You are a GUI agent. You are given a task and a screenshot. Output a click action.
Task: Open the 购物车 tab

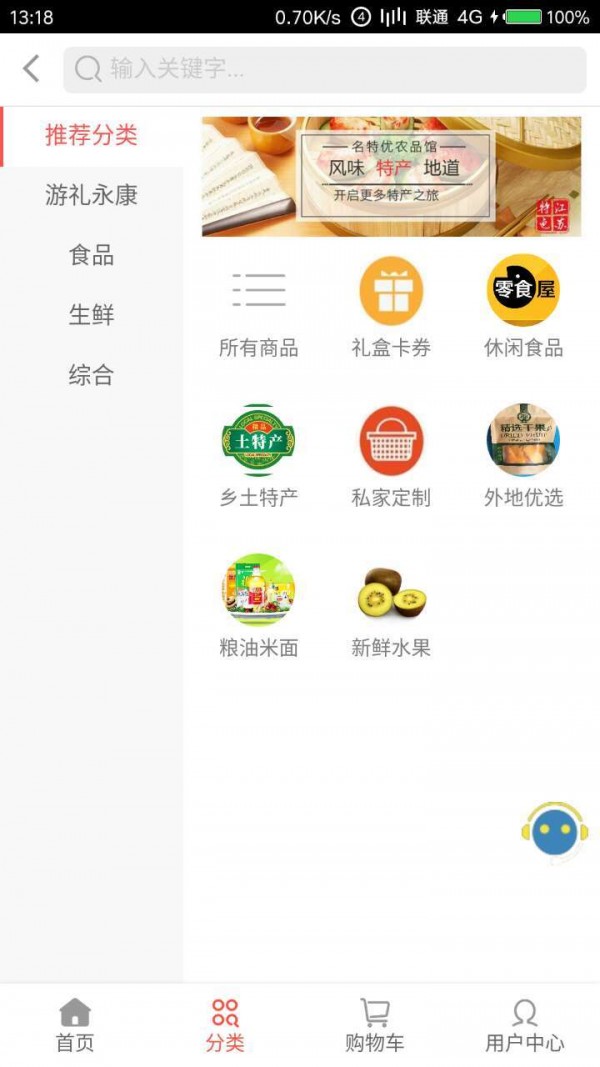(x=375, y=1025)
